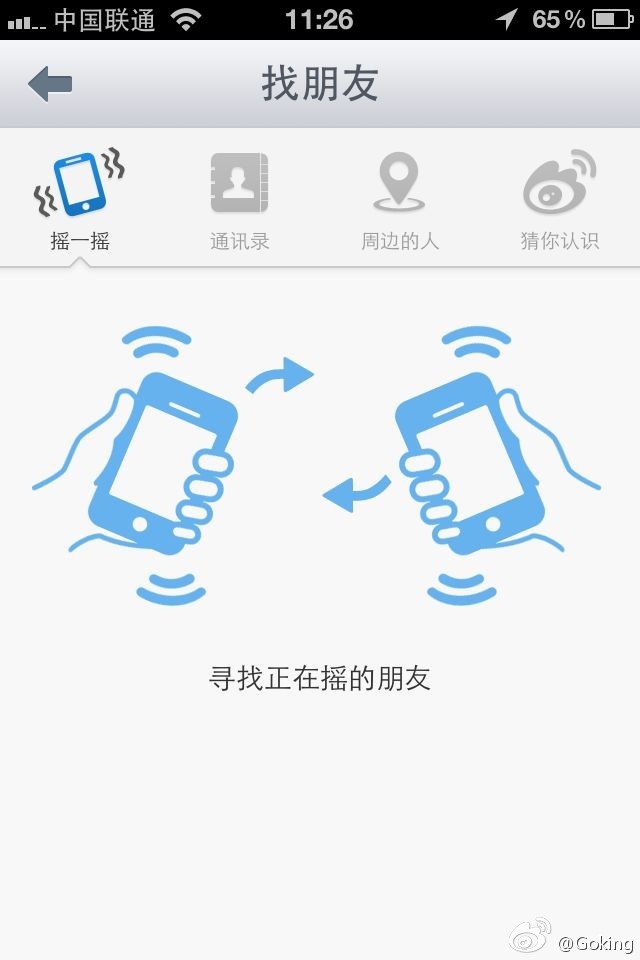This screenshot has width=640, height=960.
Task: Select the 摇一摇 tab
Action: coord(80,200)
